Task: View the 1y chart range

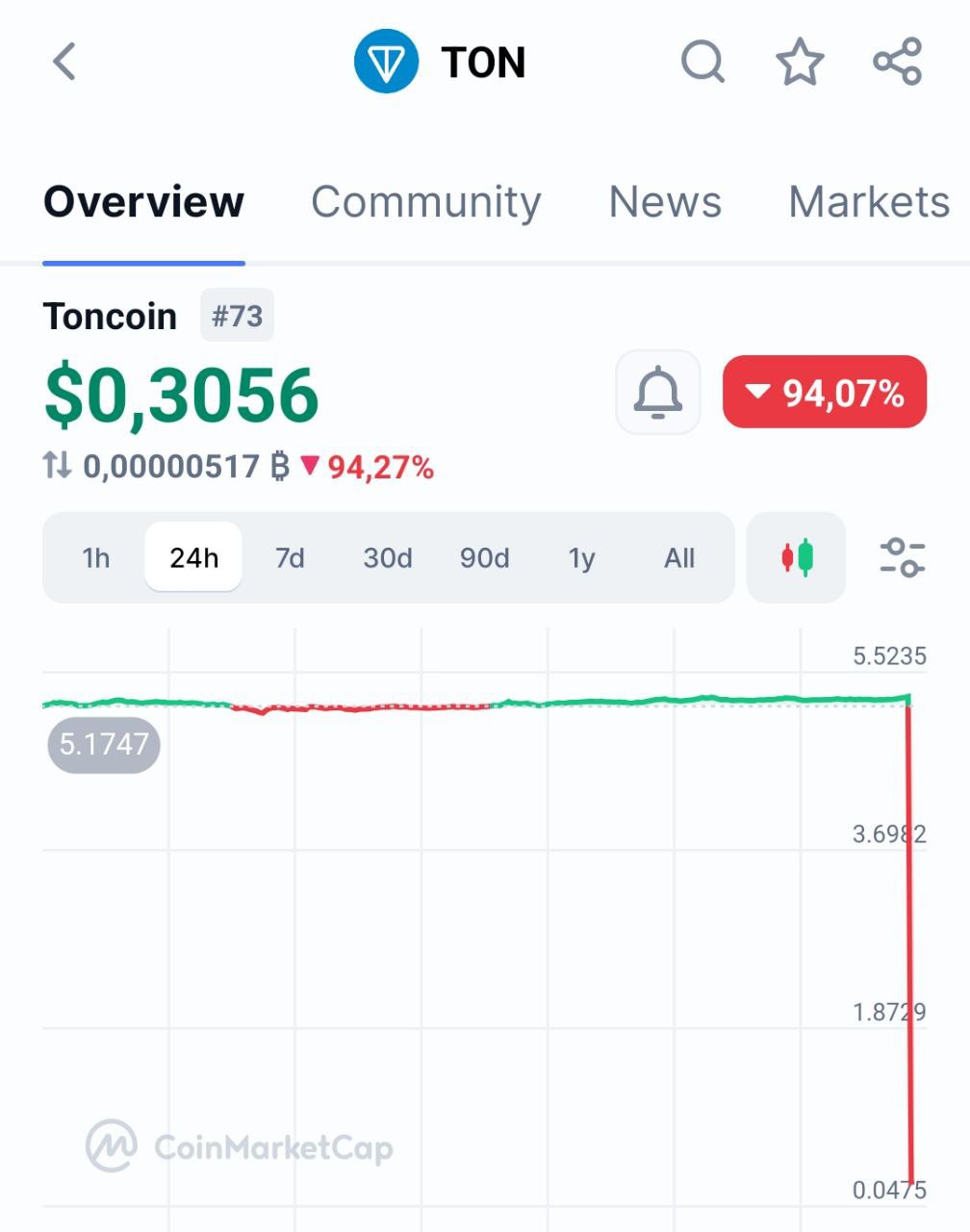Action: click(581, 558)
